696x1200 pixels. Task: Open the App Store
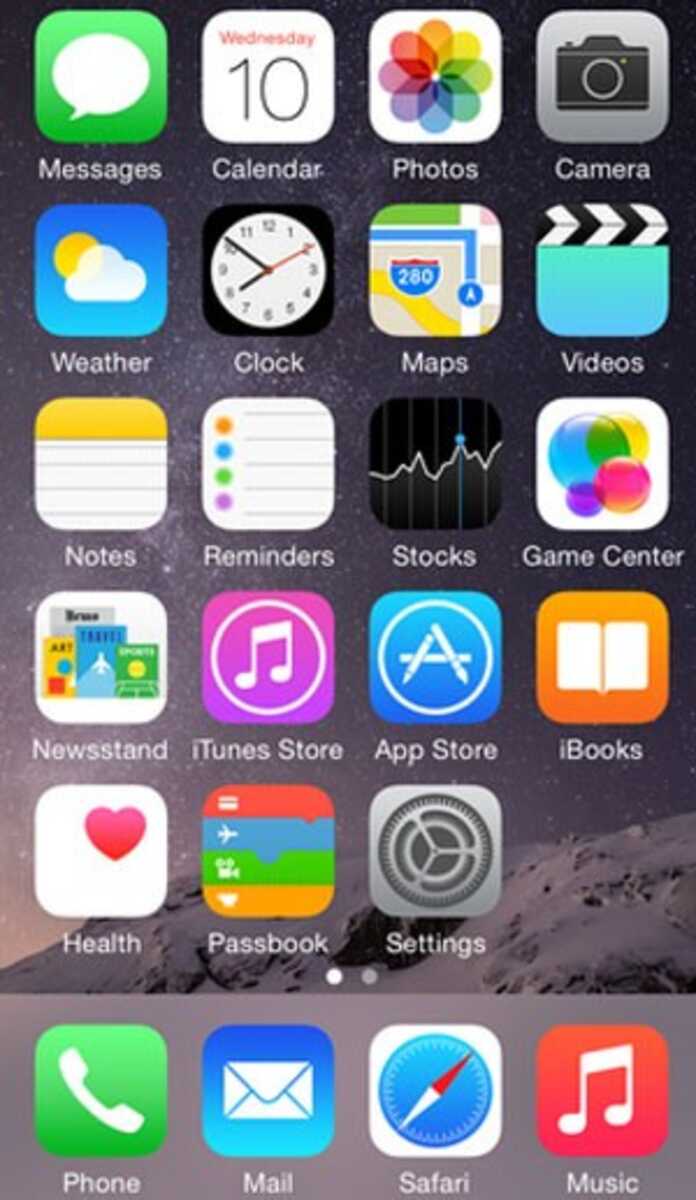(435, 657)
